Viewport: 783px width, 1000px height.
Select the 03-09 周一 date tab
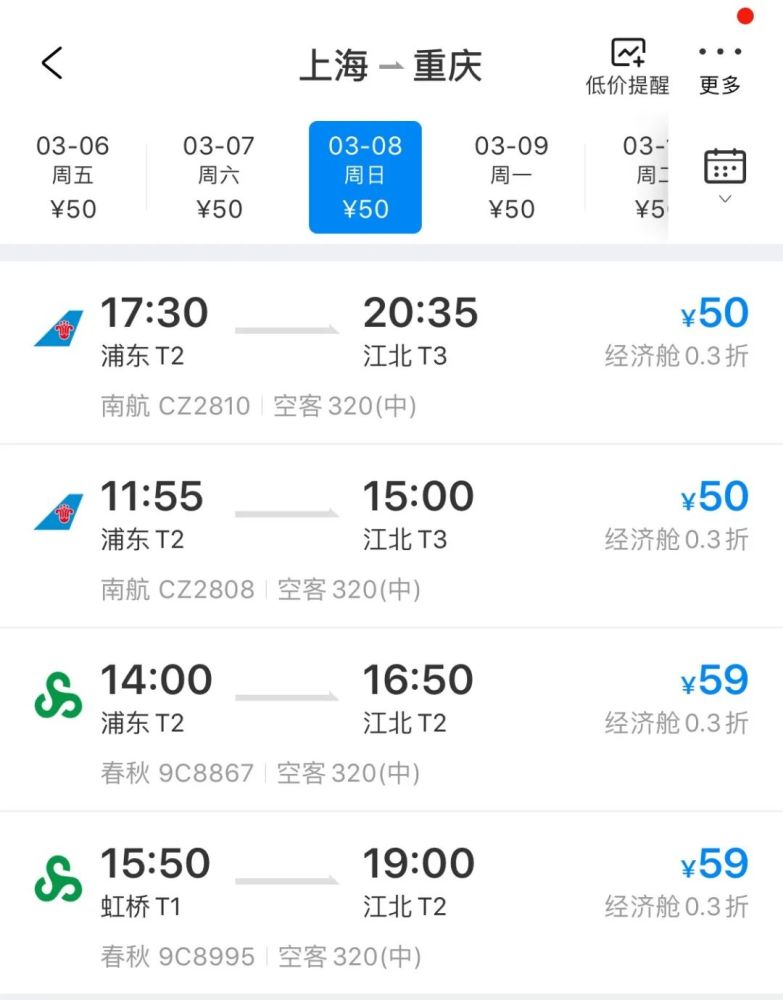[x=512, y=175]
